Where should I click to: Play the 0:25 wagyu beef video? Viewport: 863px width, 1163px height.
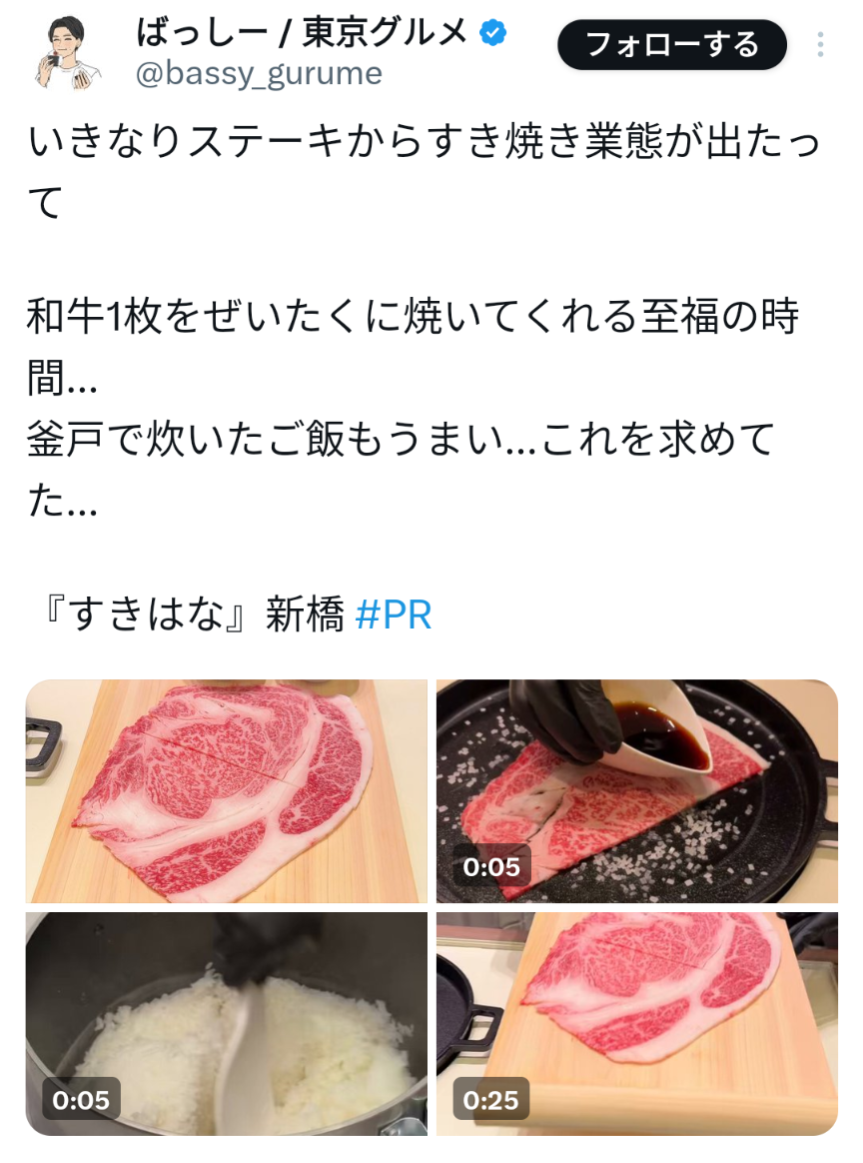(x=636, y=1023)
